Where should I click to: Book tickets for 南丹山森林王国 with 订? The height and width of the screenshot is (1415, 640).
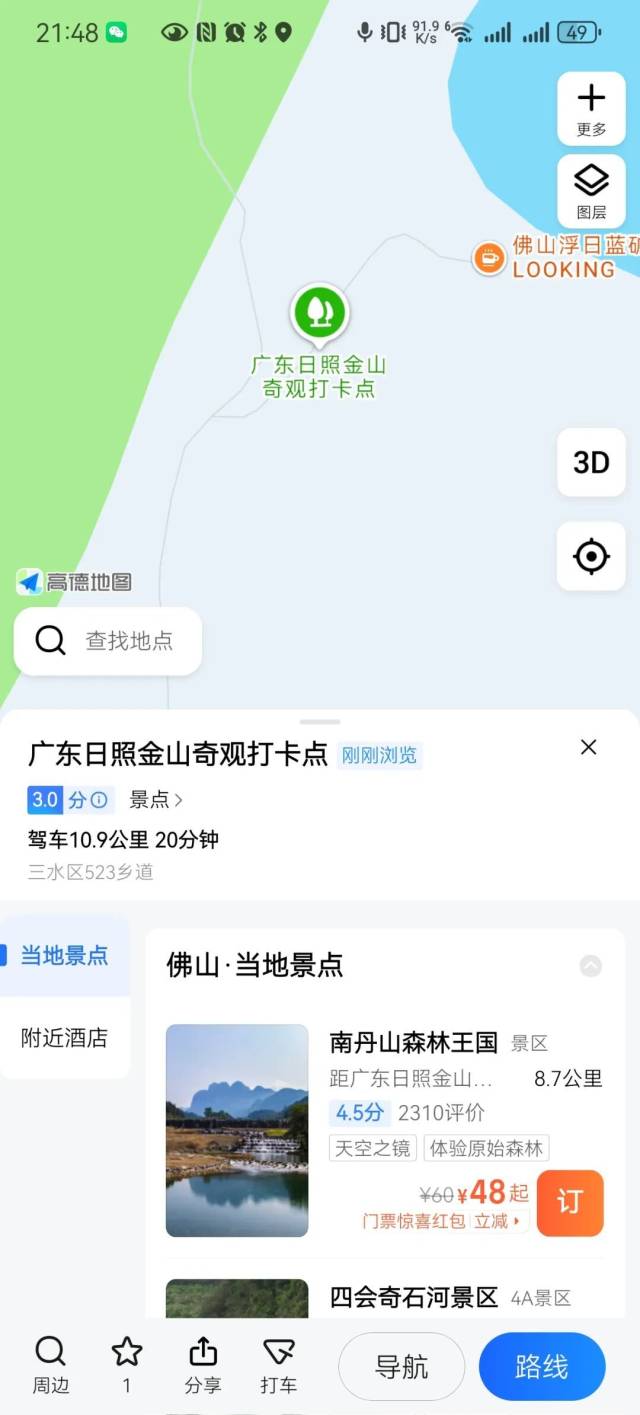pyautogui.click(x=570, y=1202)
